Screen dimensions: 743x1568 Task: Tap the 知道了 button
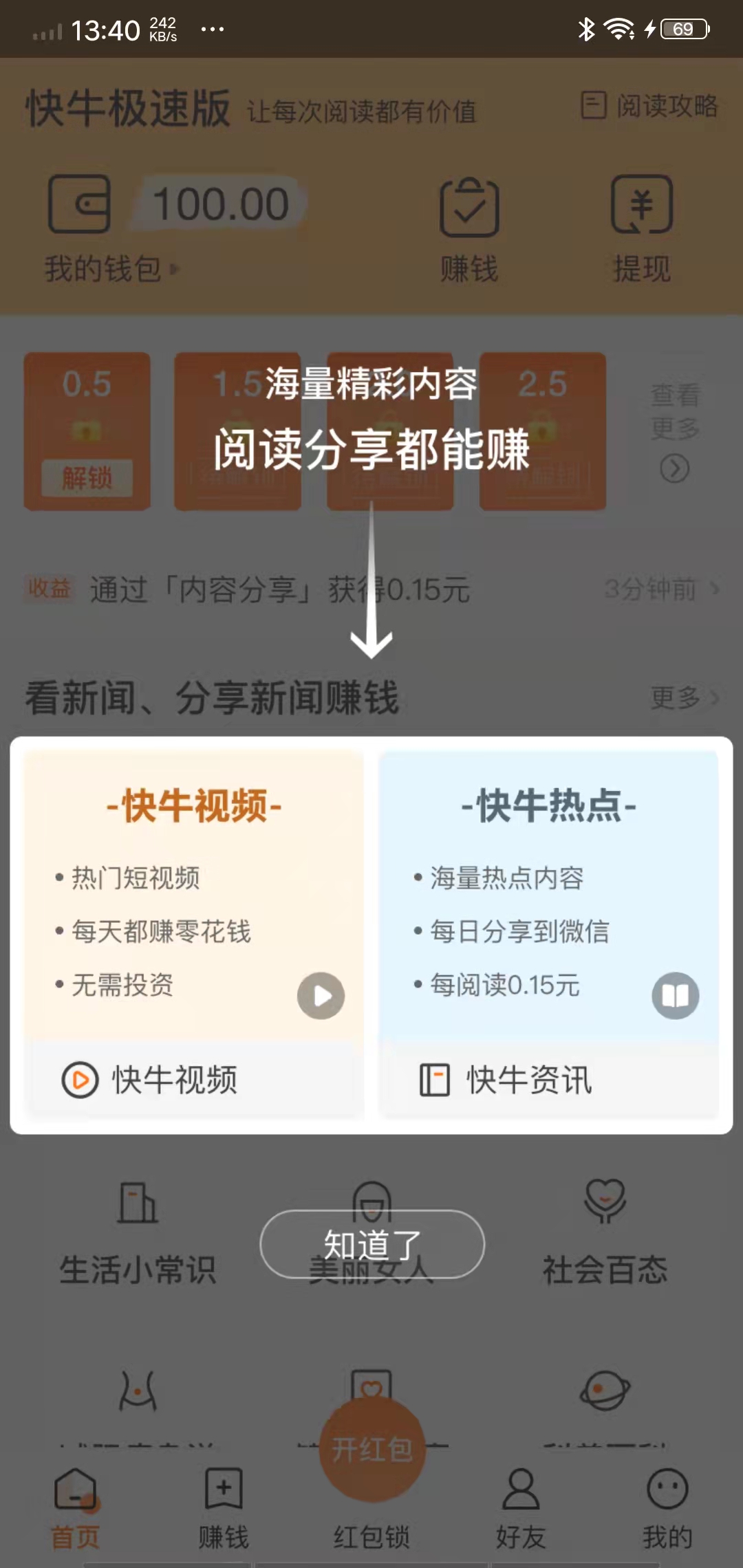[371, 1245]
